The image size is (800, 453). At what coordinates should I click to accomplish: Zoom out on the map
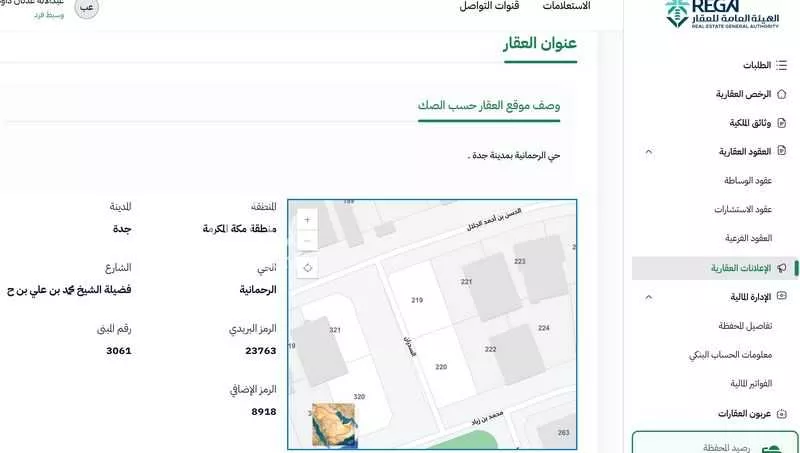click(307, 241)
